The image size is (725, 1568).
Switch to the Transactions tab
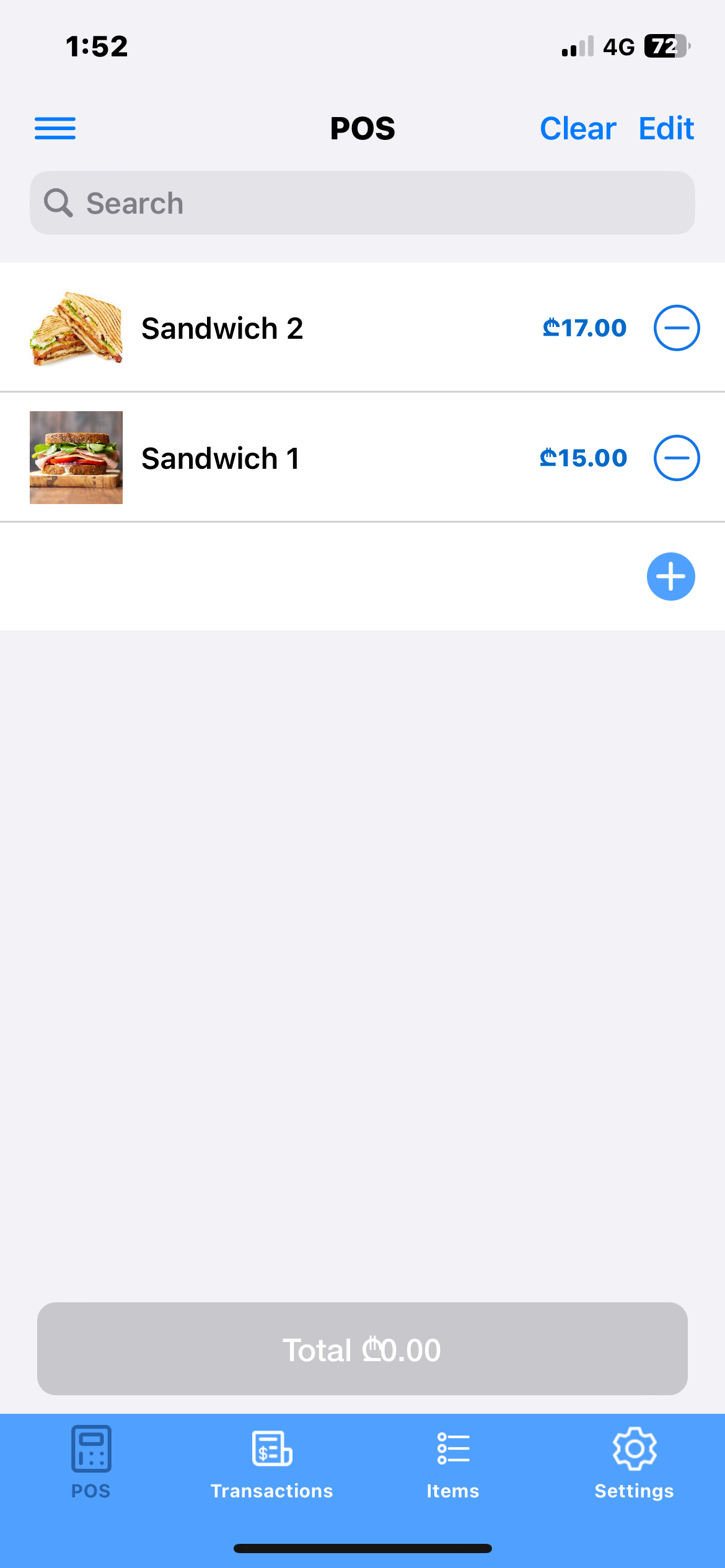272,1463
